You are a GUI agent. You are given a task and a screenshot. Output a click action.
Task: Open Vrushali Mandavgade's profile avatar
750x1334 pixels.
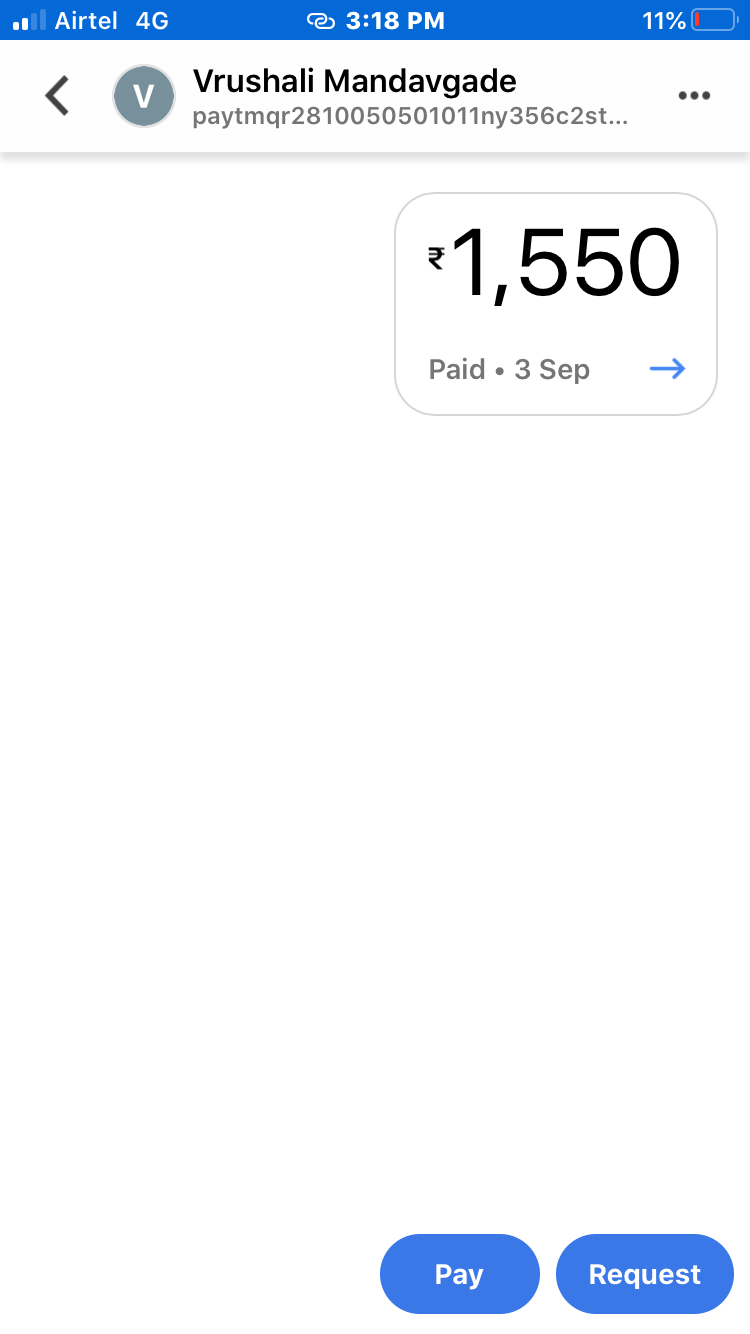(x=144, y=96)
